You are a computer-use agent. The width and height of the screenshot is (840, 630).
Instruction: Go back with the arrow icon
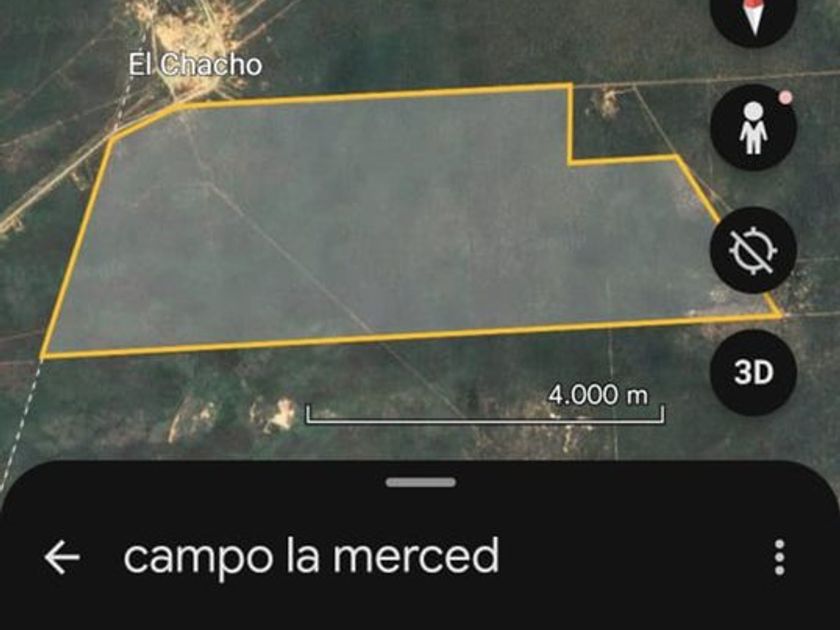[62, 558]
